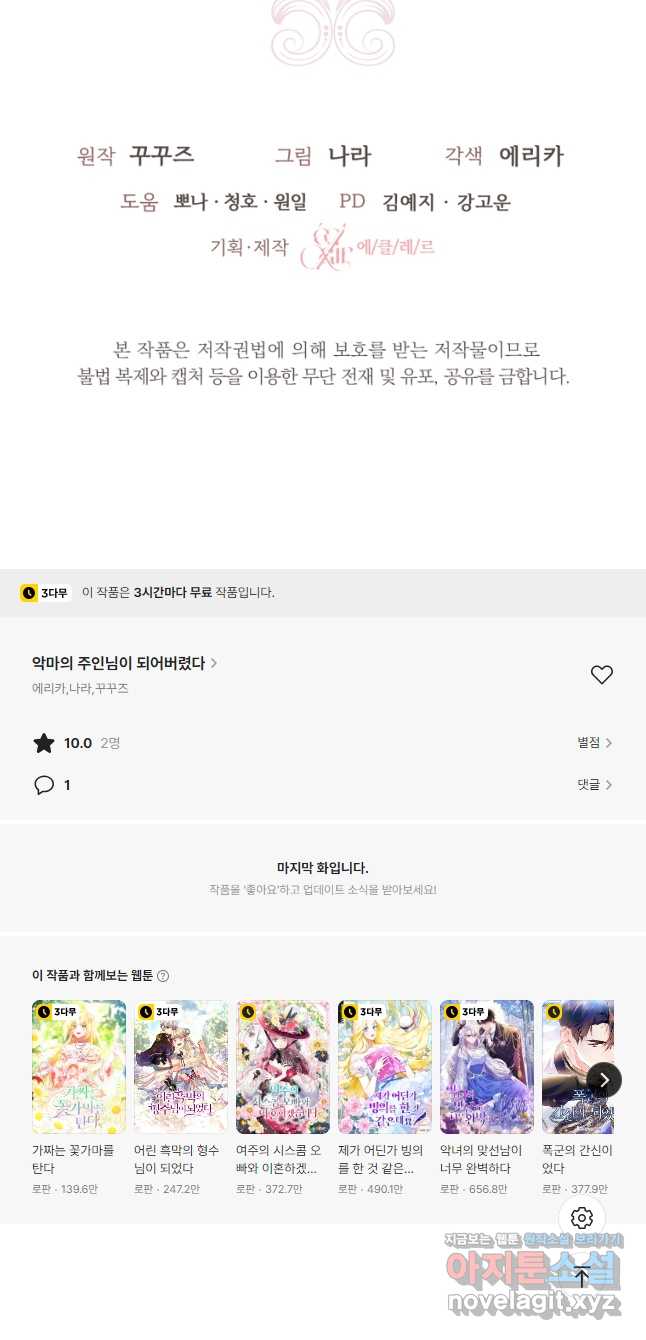This screenshot has width=646, height=1340.
Task: Open the webtoon 여주의 시스콤 오빠와 이혼하겠...
Action: tap(283, 1067)
